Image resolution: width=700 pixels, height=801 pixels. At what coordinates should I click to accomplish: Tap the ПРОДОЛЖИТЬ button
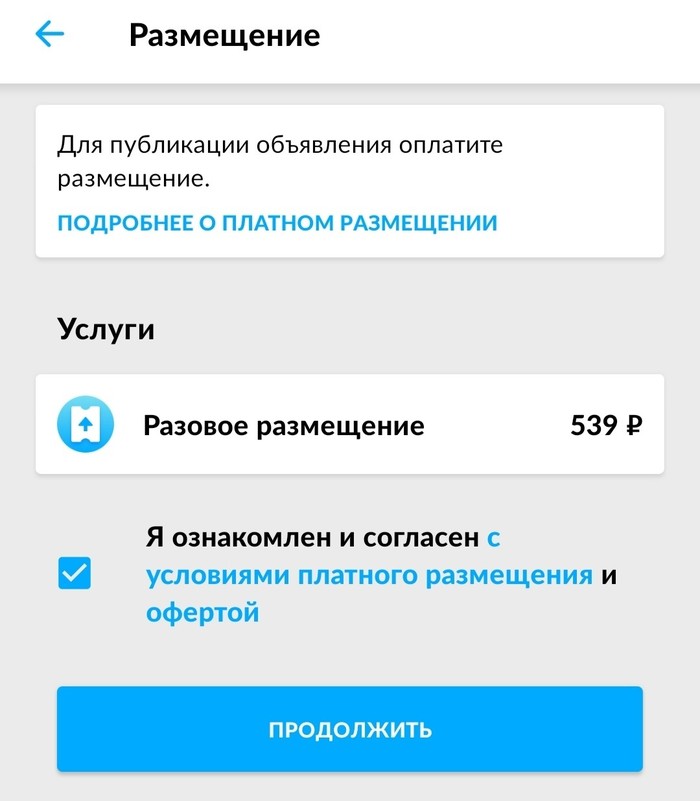[x=349, y=729]
